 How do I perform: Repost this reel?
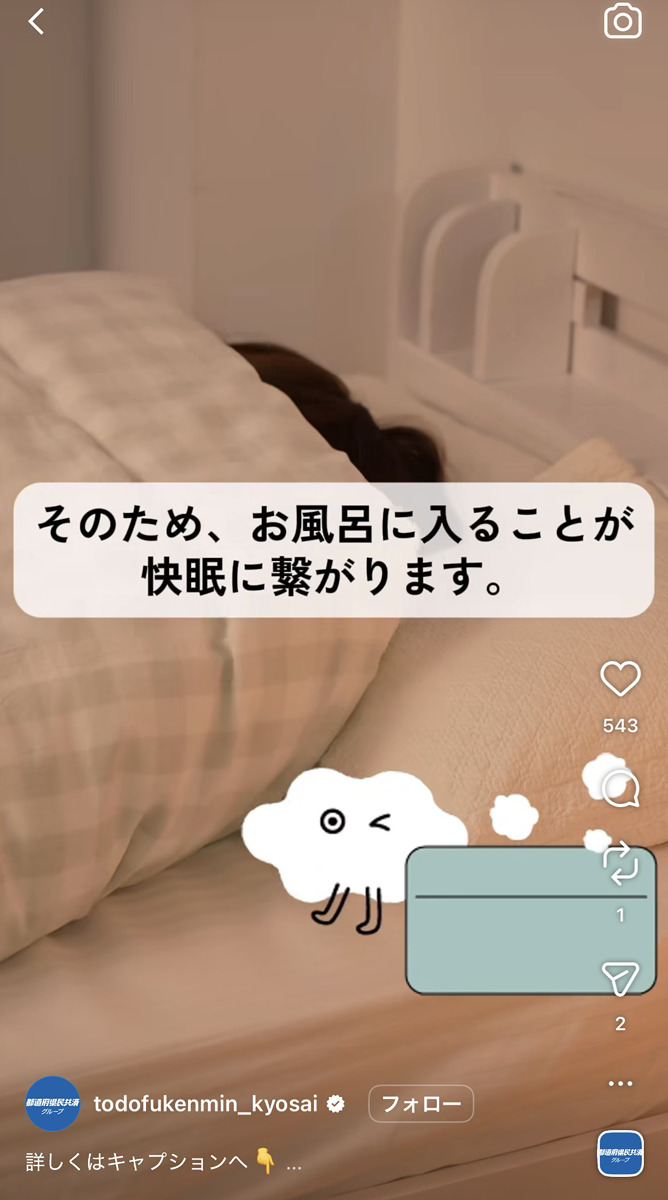[x=620, y=863]
